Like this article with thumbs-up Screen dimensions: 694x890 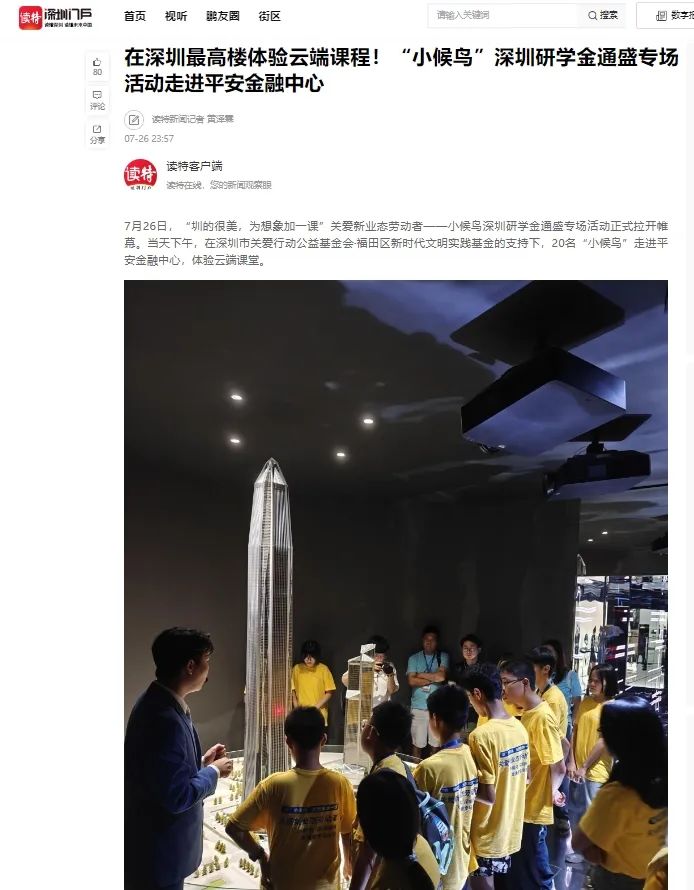97,65
